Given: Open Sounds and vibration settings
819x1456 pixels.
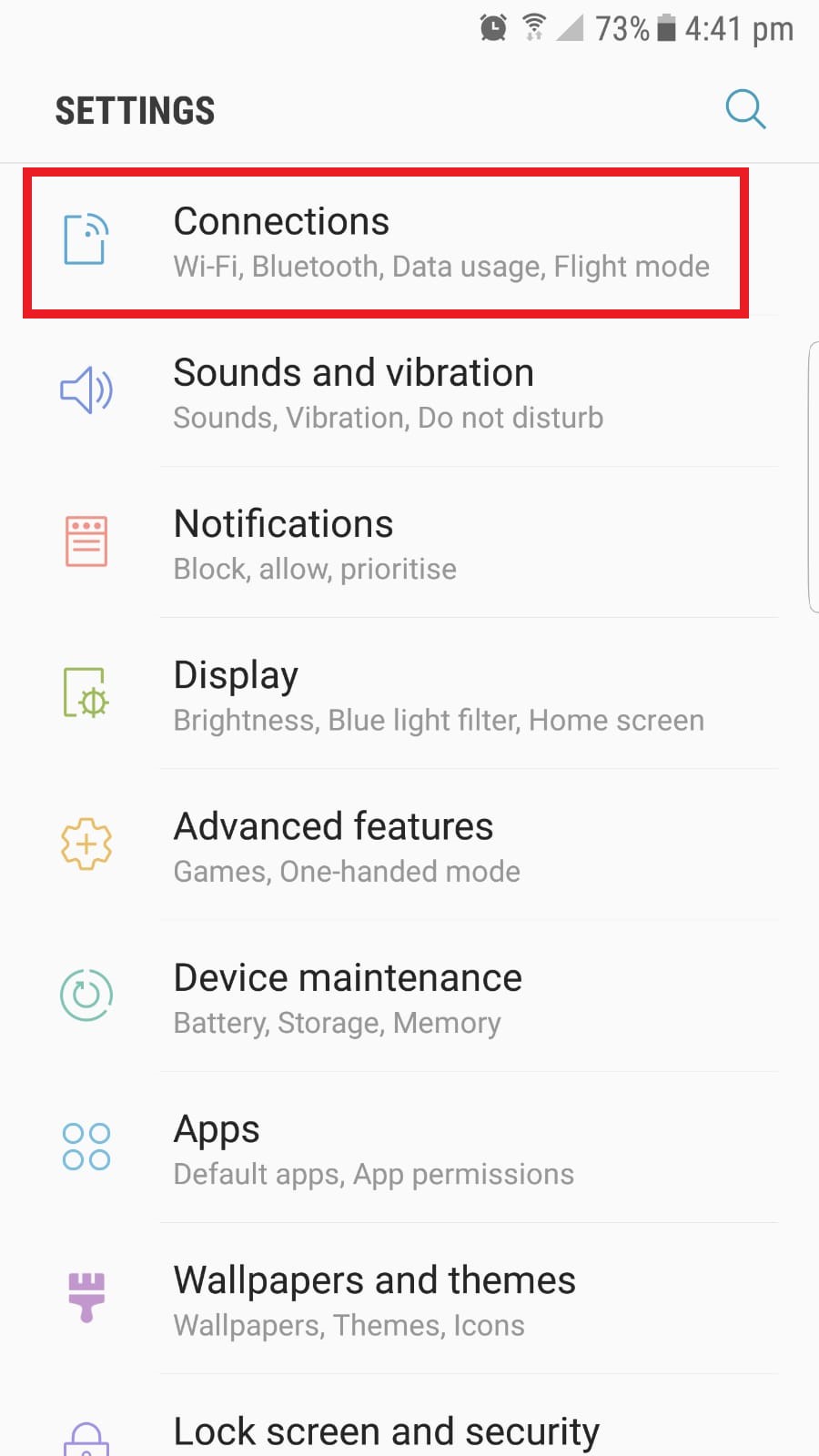Looking at the screenshot, I should [353, 391].
